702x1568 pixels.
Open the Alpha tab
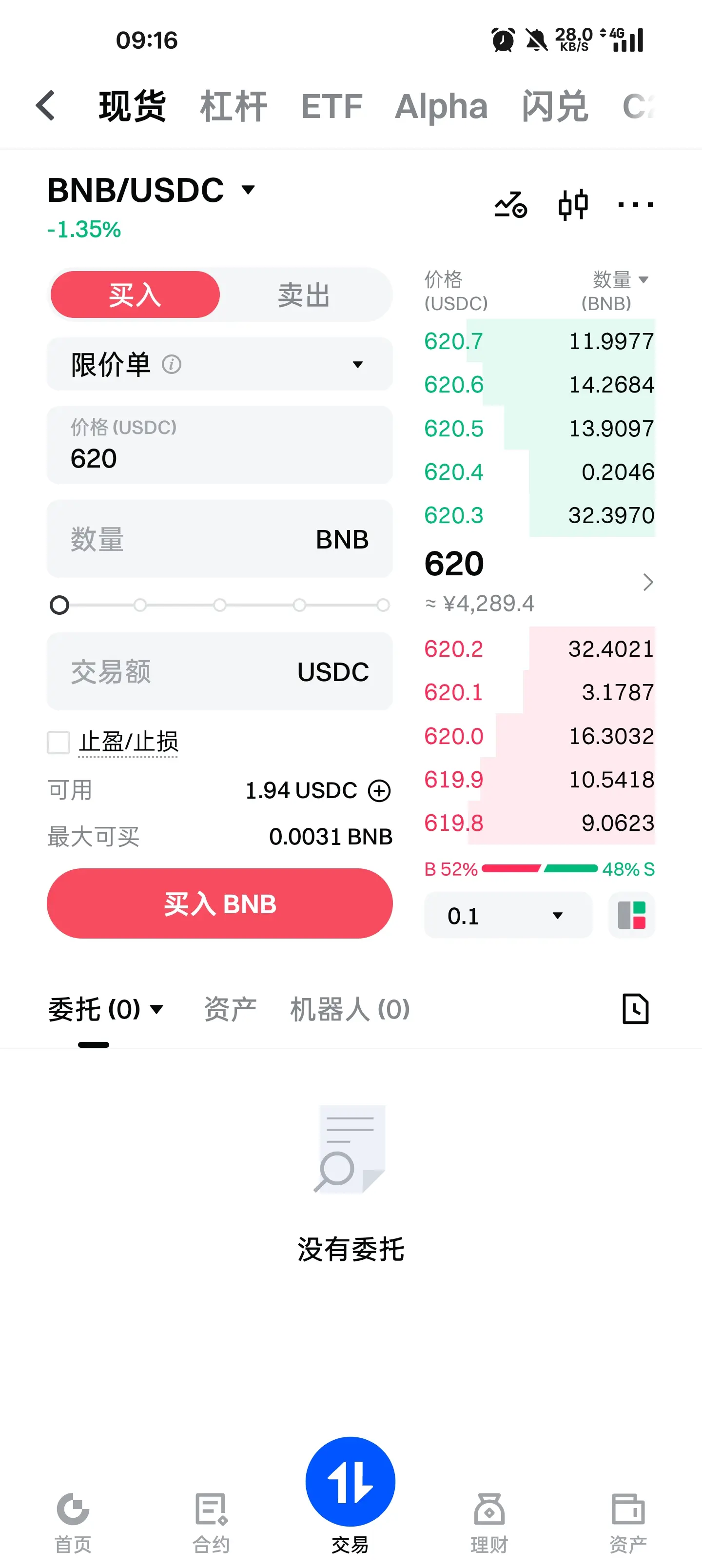pyautogui.click(x=441, y=106)
